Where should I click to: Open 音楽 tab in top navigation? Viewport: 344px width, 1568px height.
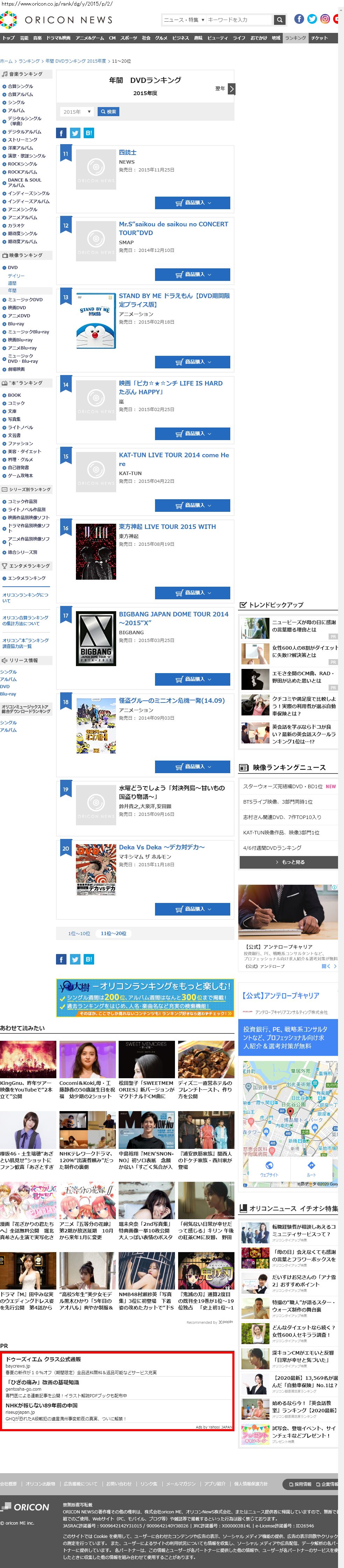[x=38, y=38]
